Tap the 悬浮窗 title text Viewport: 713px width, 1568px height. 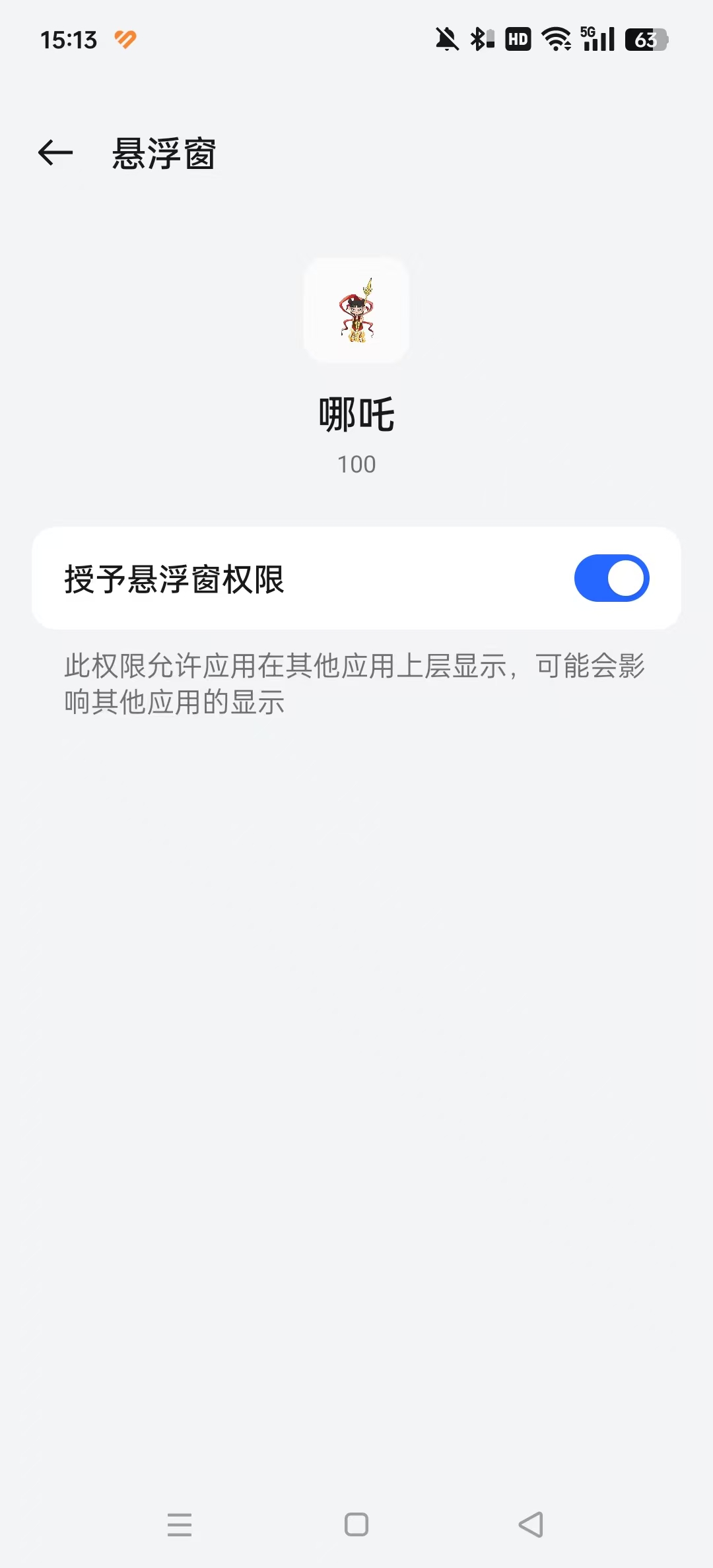tap(162, 155)
